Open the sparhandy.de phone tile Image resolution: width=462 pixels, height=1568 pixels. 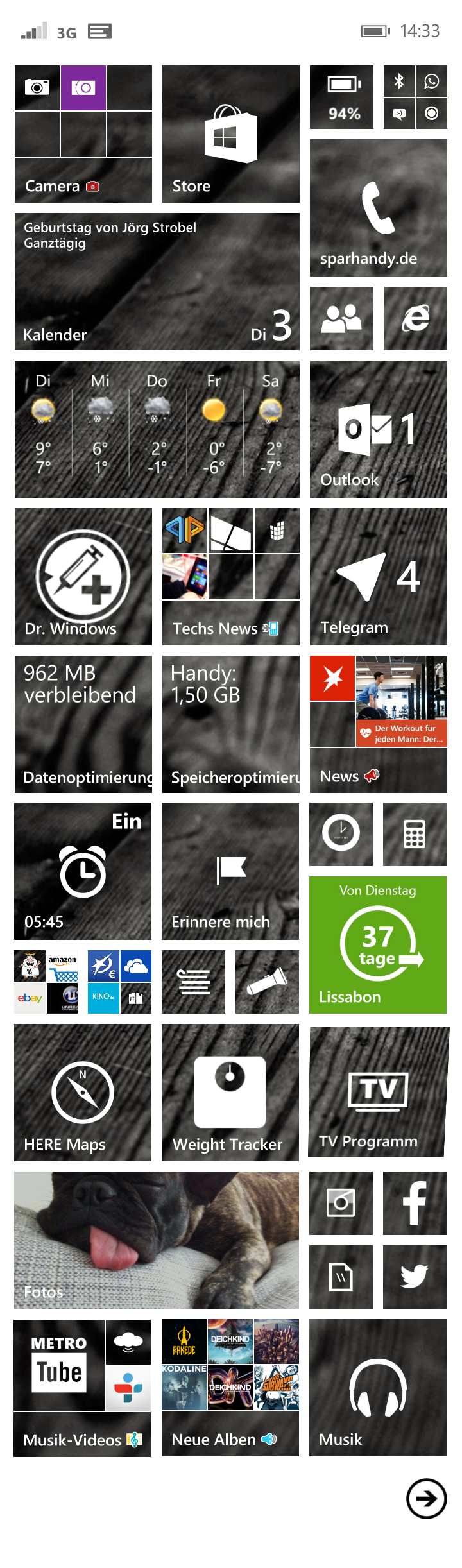(x=378, y=208)
